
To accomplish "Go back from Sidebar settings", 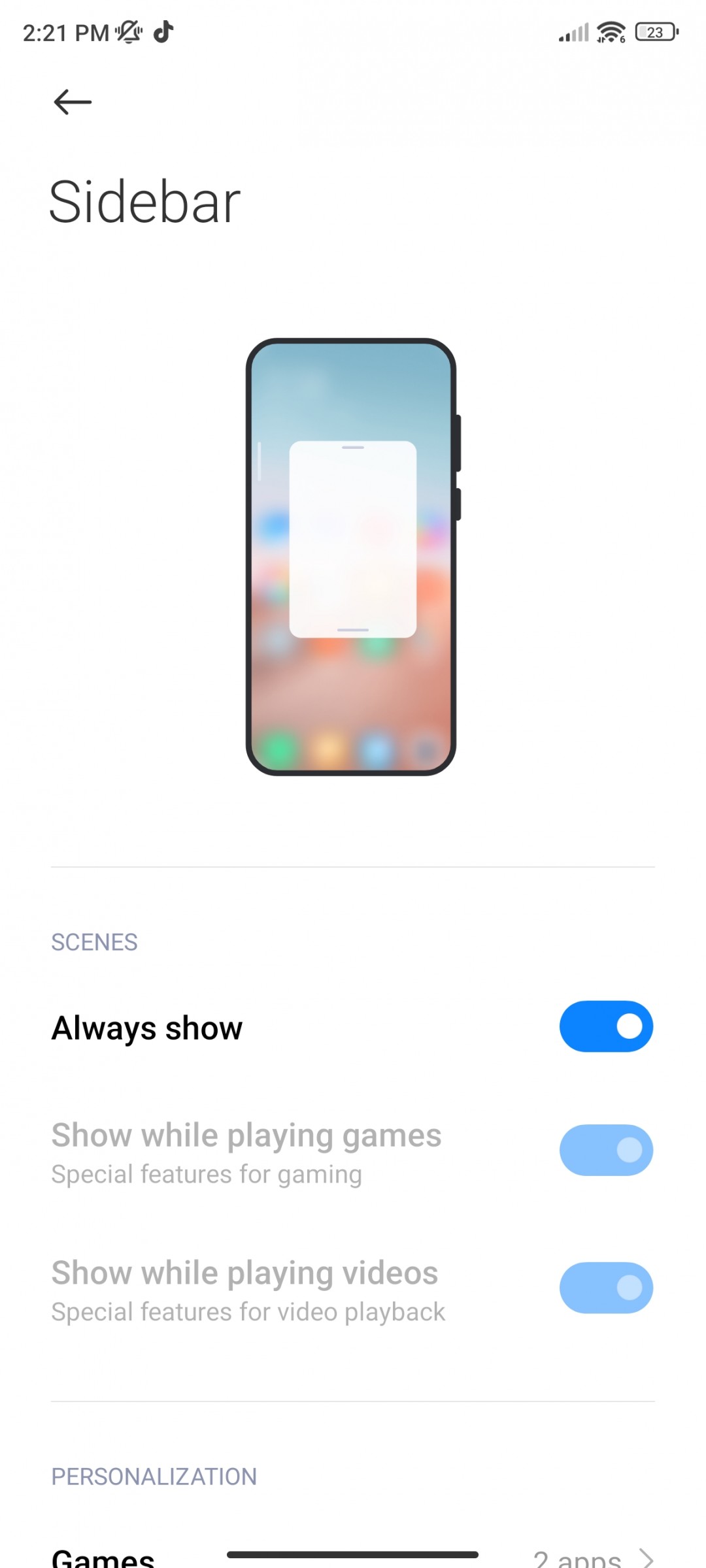I will coord(72,102).
